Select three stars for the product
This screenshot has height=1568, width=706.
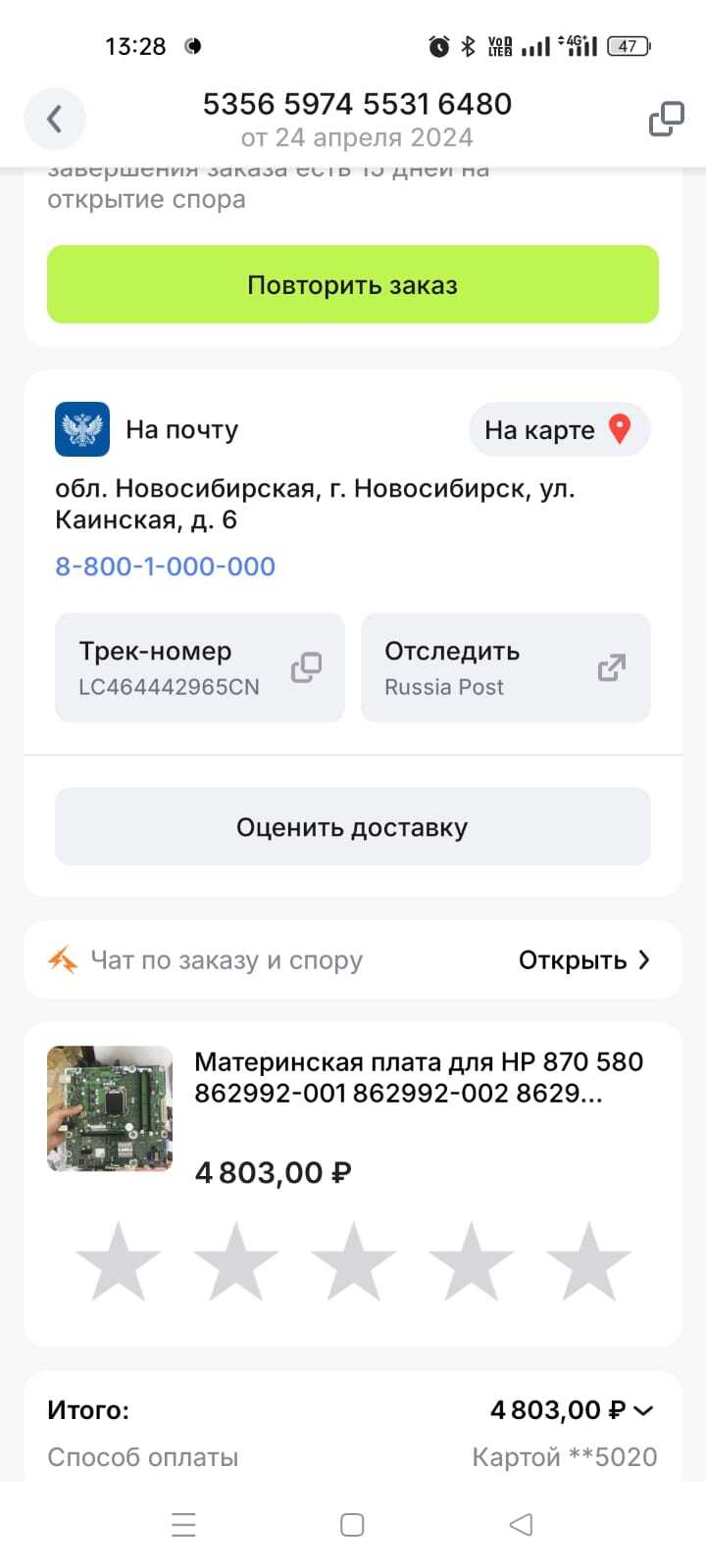pyautogui.click(x=353, y=1261)
